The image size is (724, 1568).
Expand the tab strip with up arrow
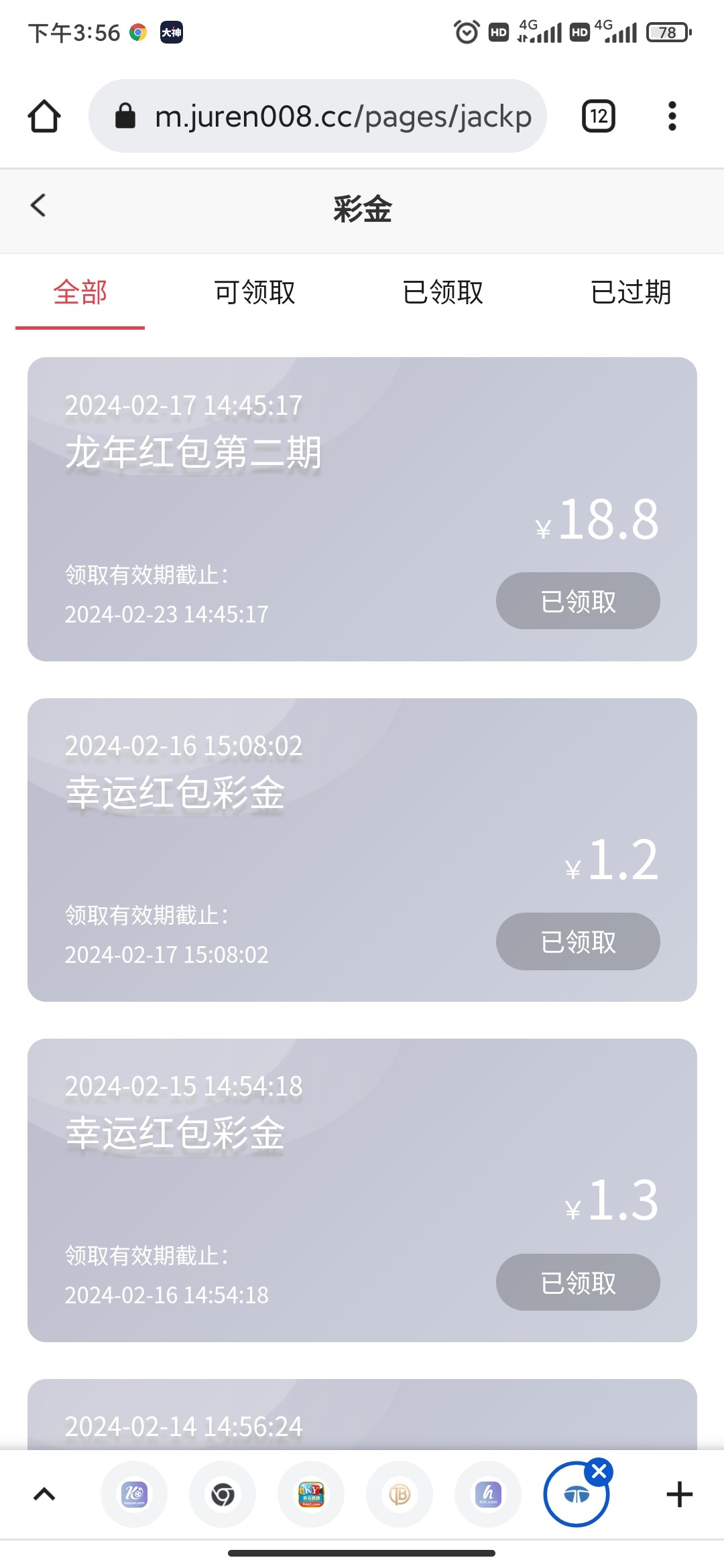coord(44,1494)
